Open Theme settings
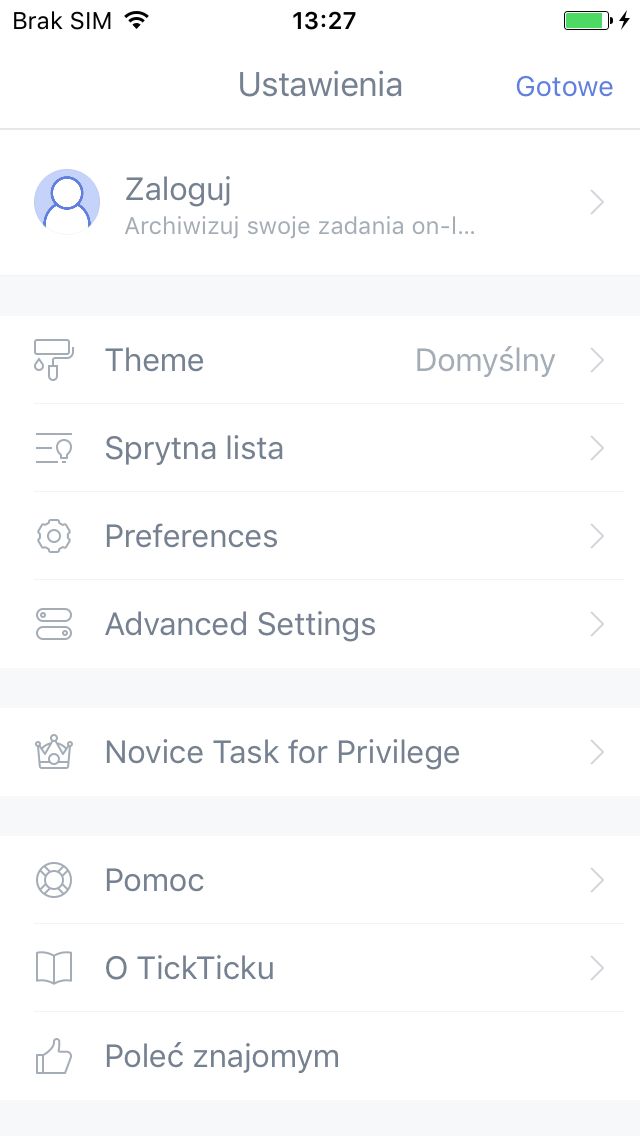Screen dimensions: 640x1136 tap(320, 360)
